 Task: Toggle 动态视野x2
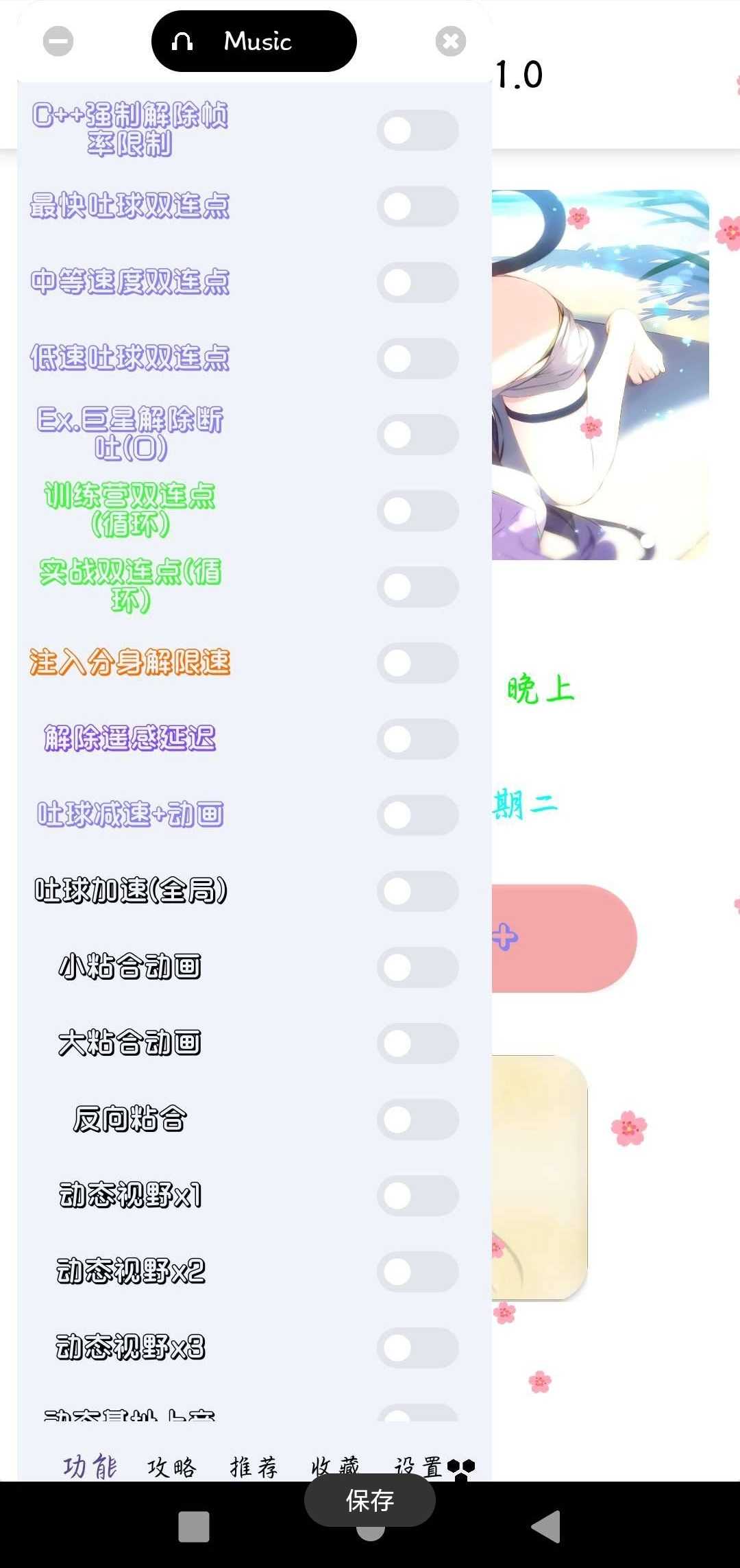(417, 1272)
